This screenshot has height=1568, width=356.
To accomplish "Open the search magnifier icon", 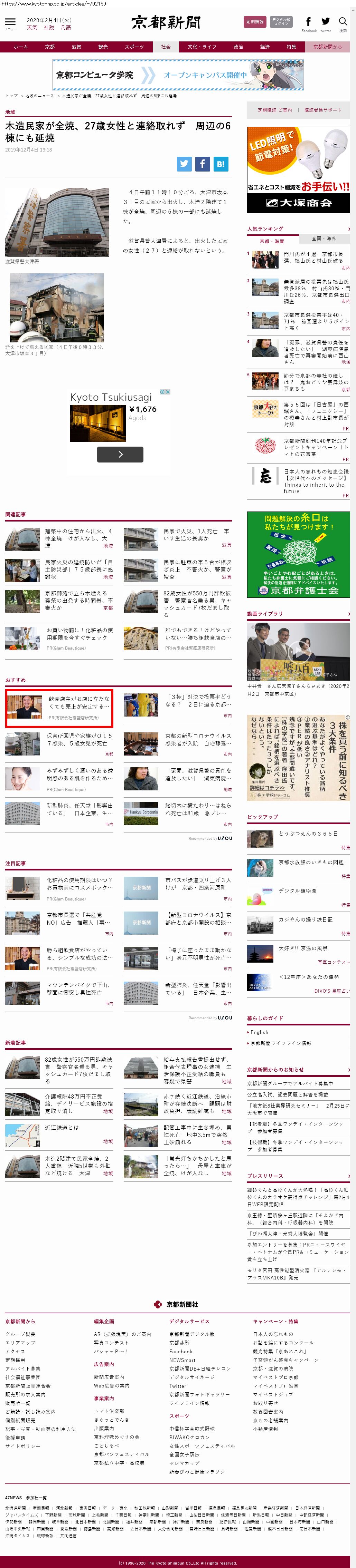I will (x=343, y=22).
